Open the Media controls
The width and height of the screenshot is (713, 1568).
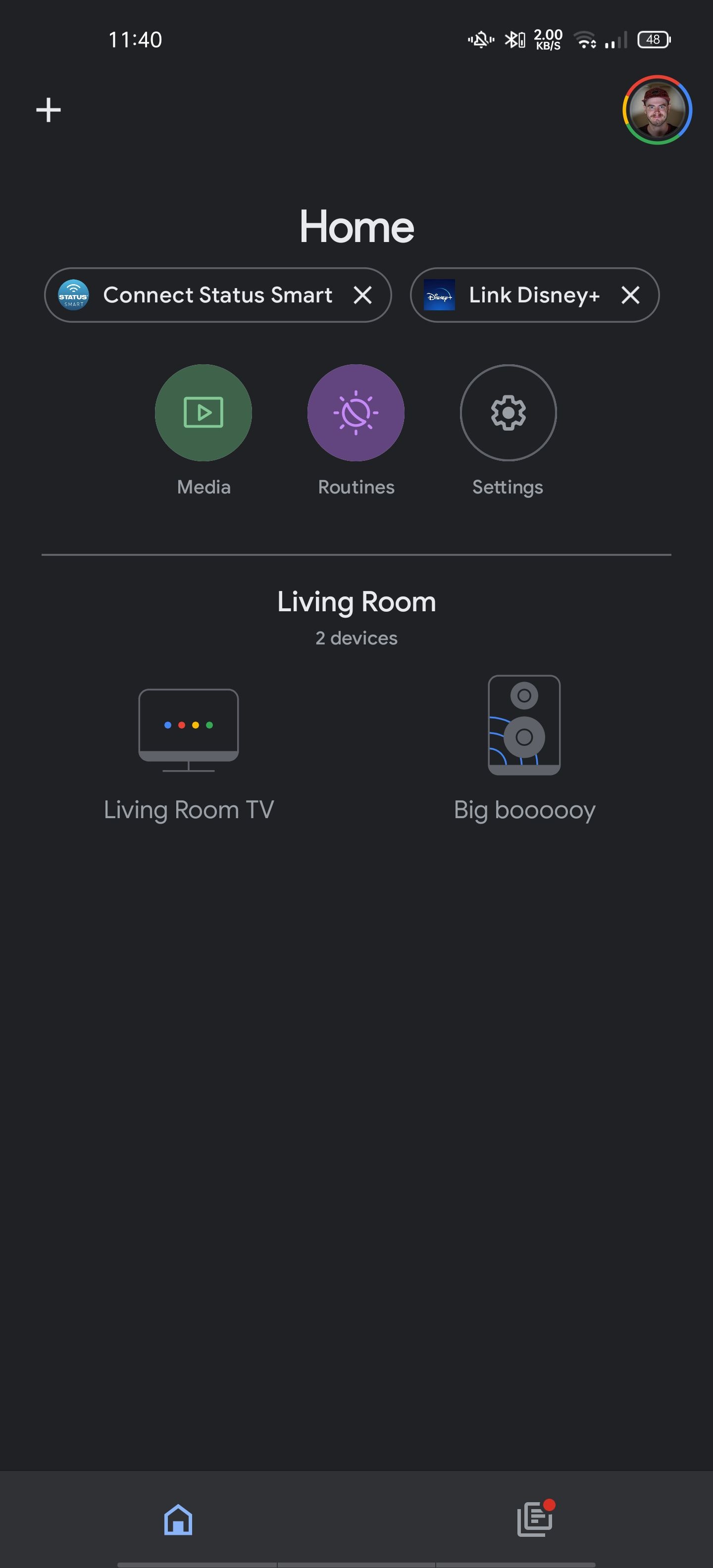point(204,413)
